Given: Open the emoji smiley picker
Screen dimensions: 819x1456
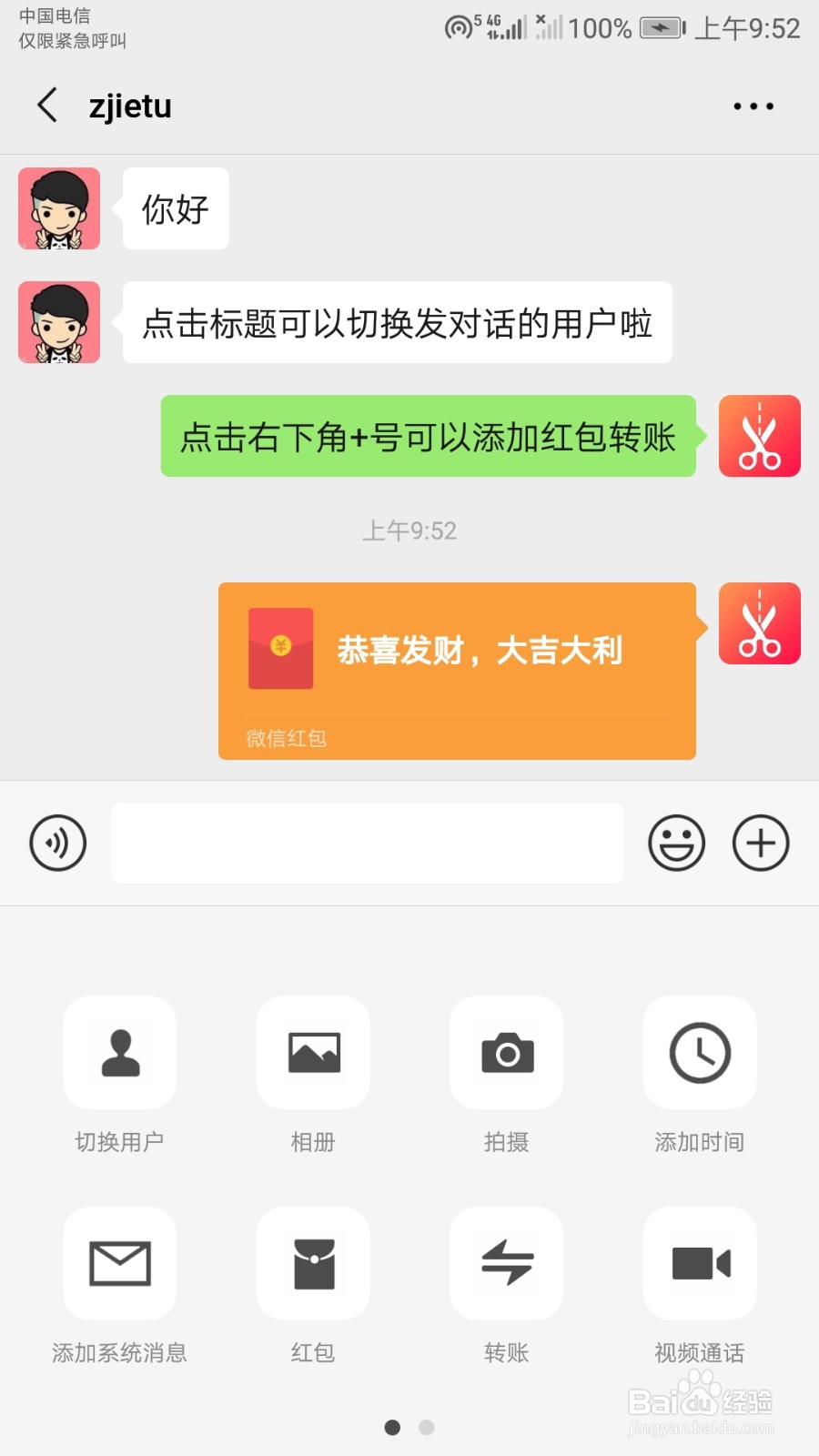Looking at the screenshot, I should [x=676, y=844].
